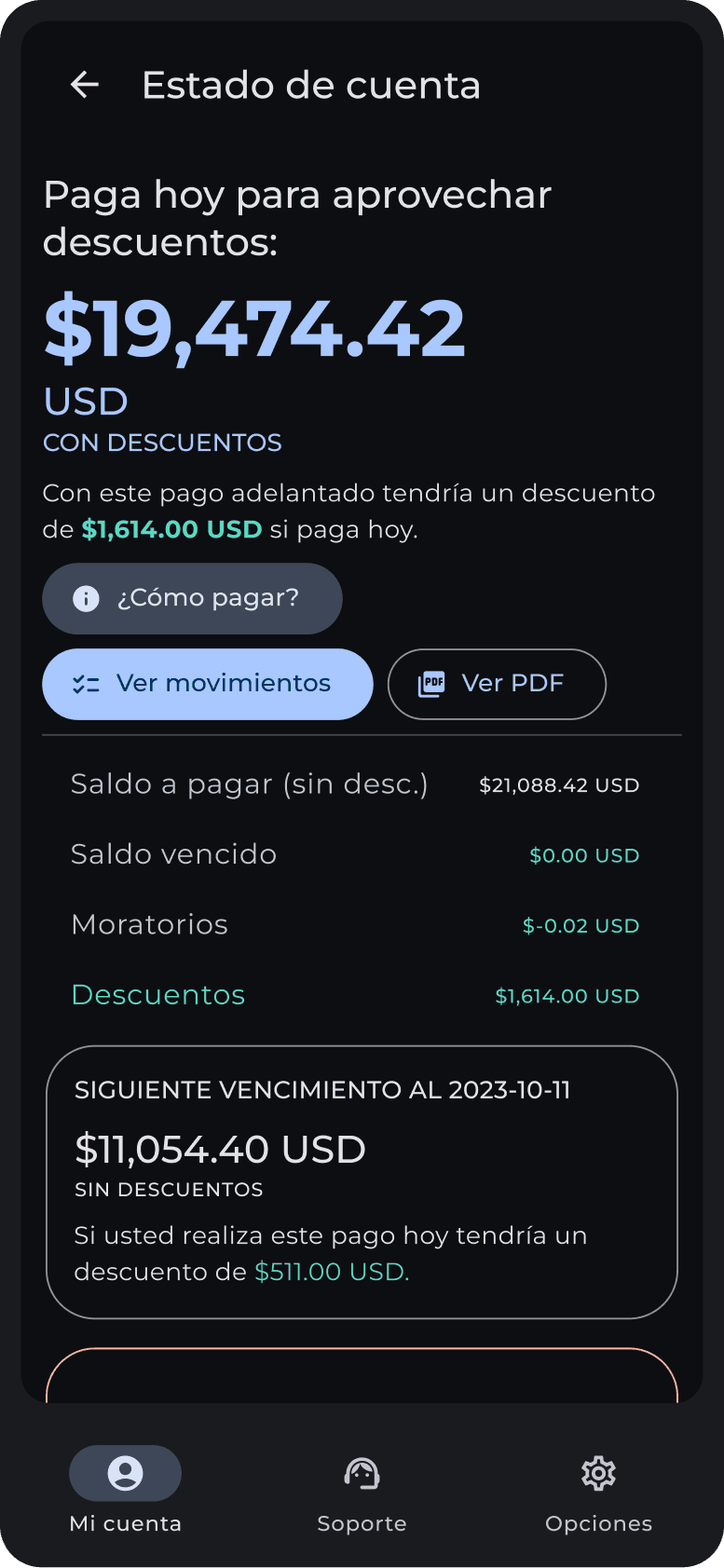724x1568 pixels.
Task: Open the ¿Cómo pagar? info
Action: point(192,598)
